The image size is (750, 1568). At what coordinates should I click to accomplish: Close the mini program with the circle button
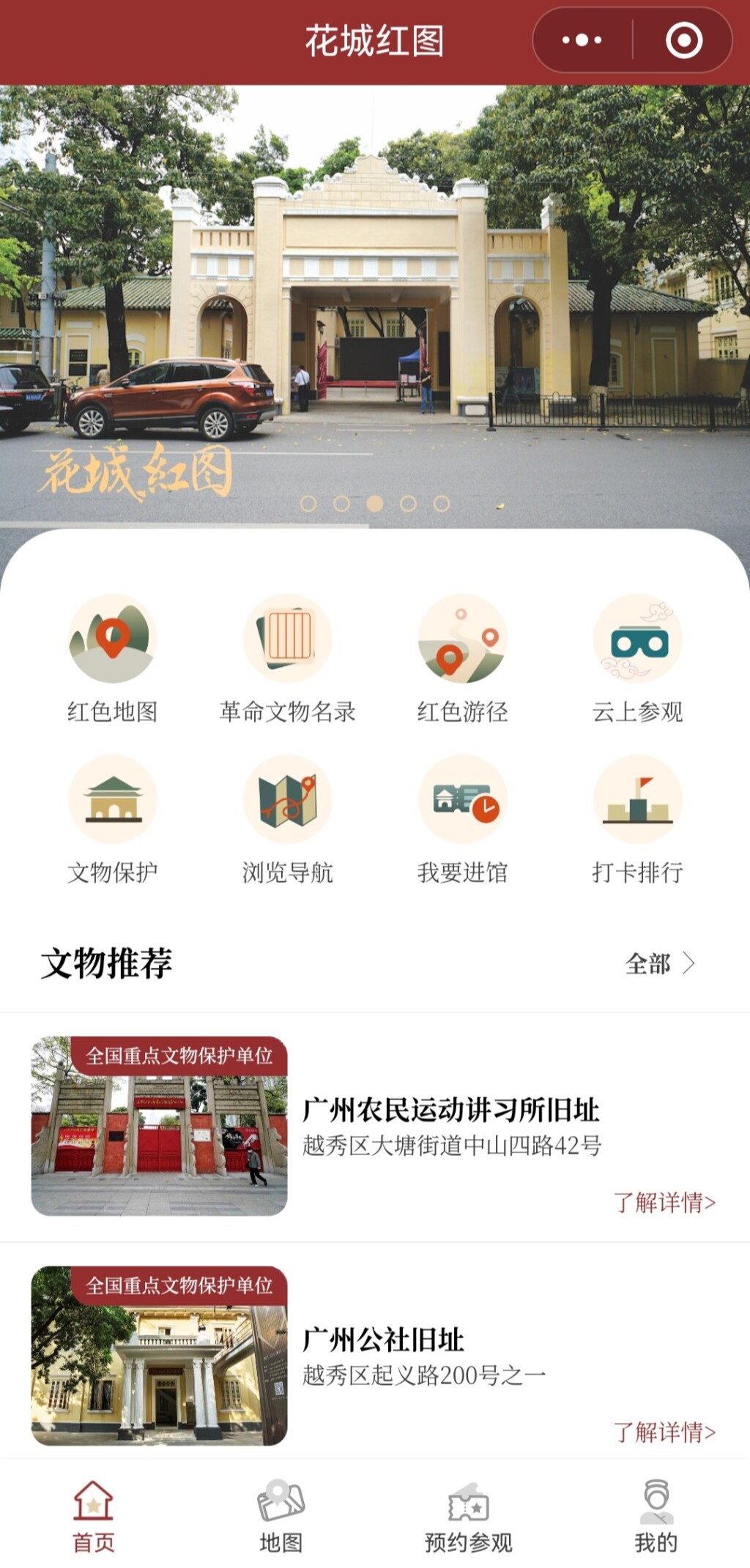683,40
